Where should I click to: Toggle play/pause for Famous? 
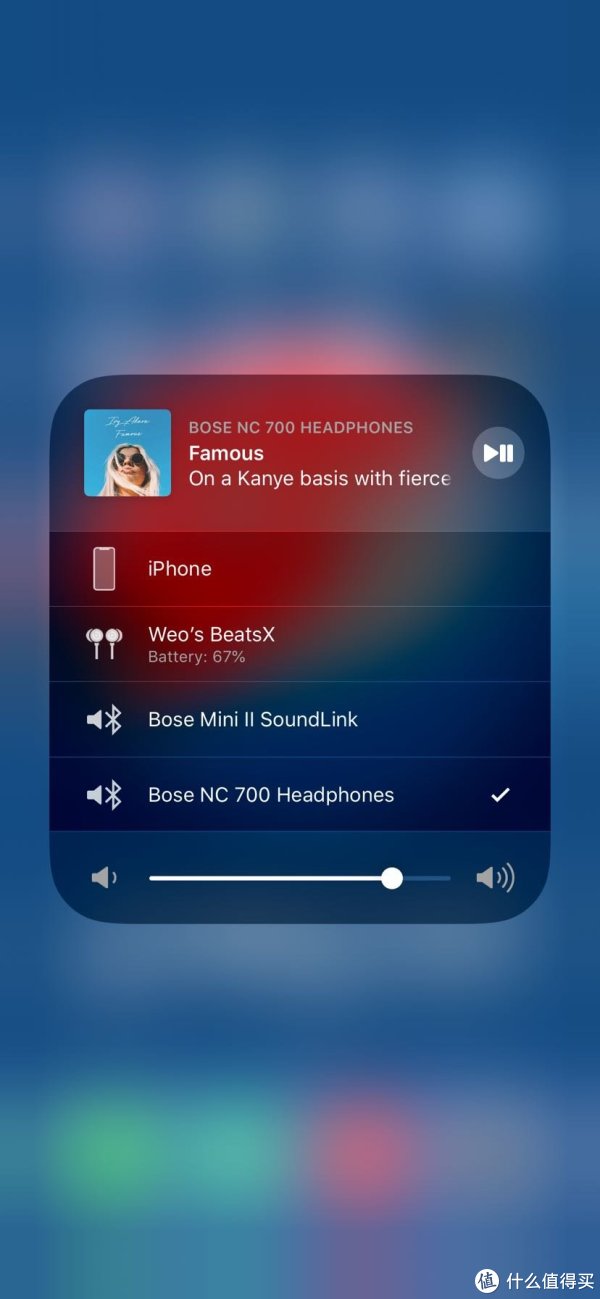(498, 453)
